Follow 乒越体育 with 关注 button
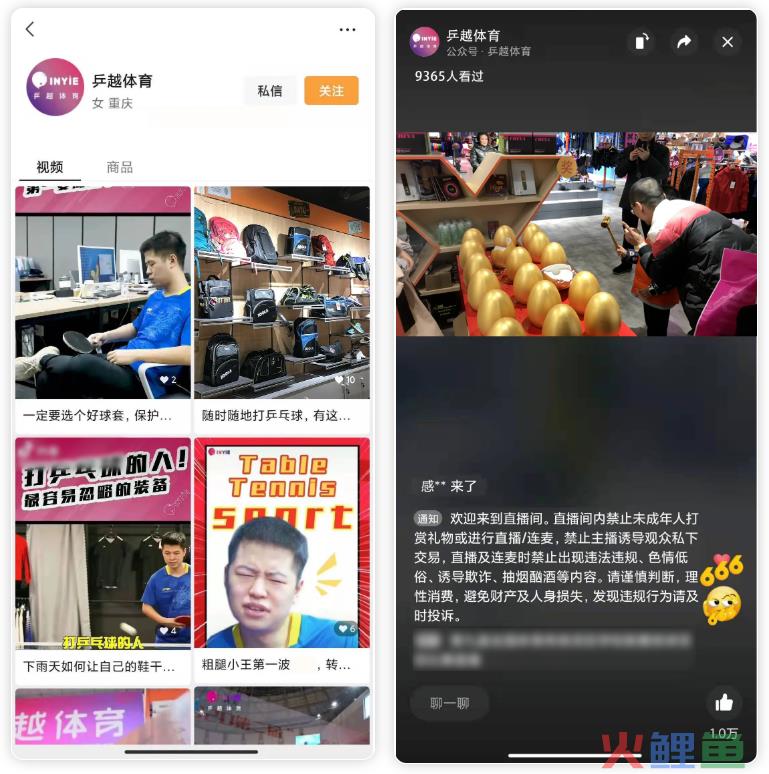 click(x=331, y=91)
